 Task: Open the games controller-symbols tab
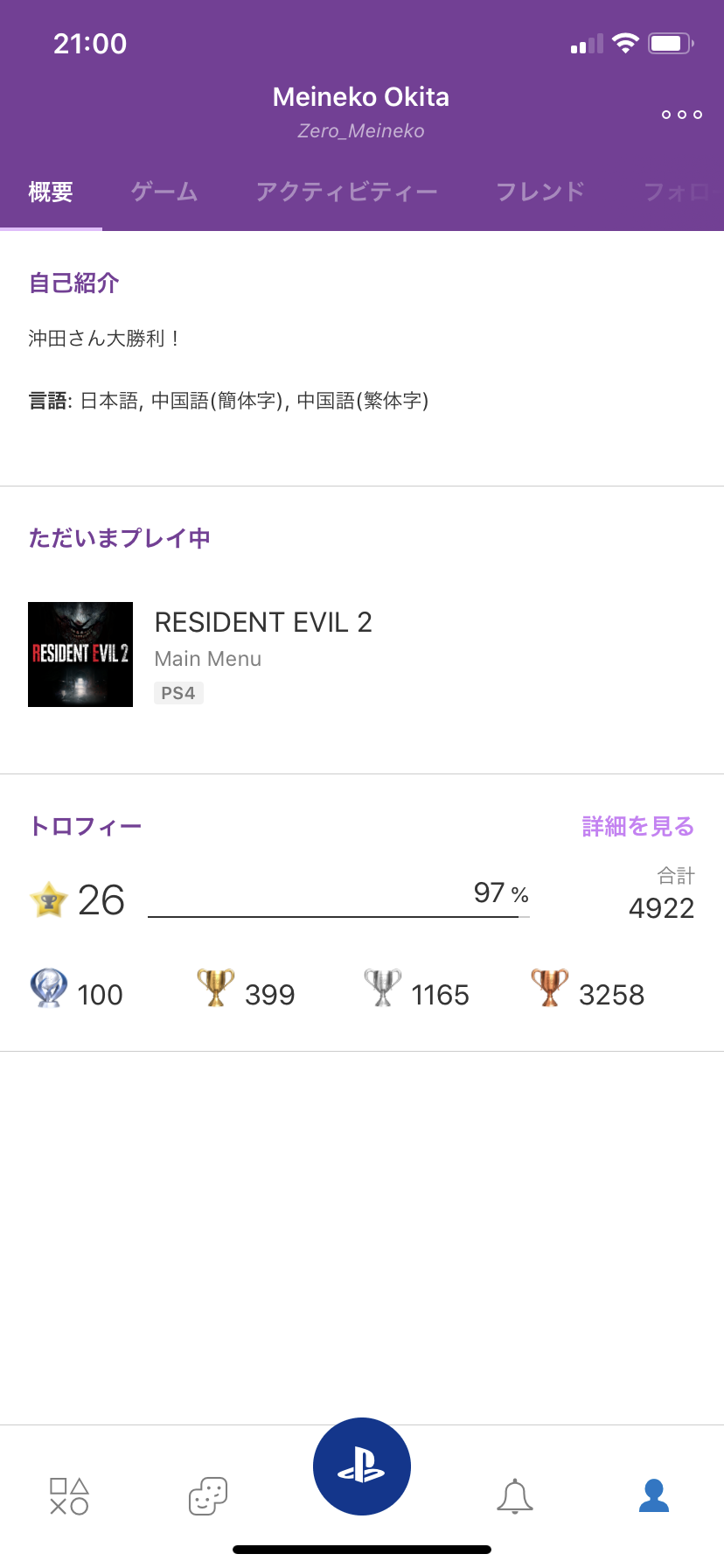(x=69, y=1495)
